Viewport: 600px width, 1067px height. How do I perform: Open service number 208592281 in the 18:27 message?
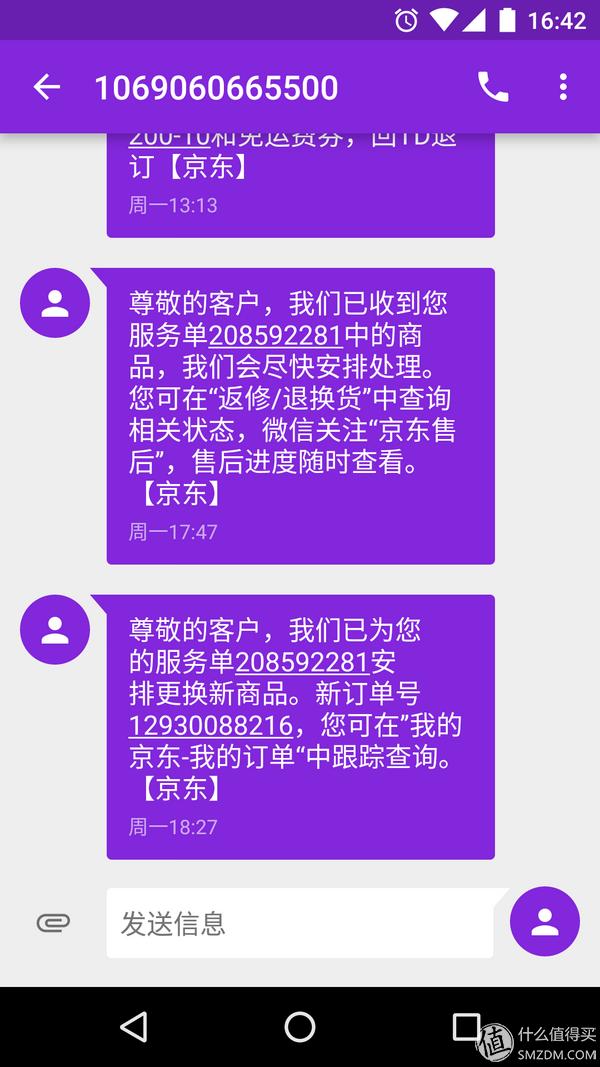(x=302, y=661)
